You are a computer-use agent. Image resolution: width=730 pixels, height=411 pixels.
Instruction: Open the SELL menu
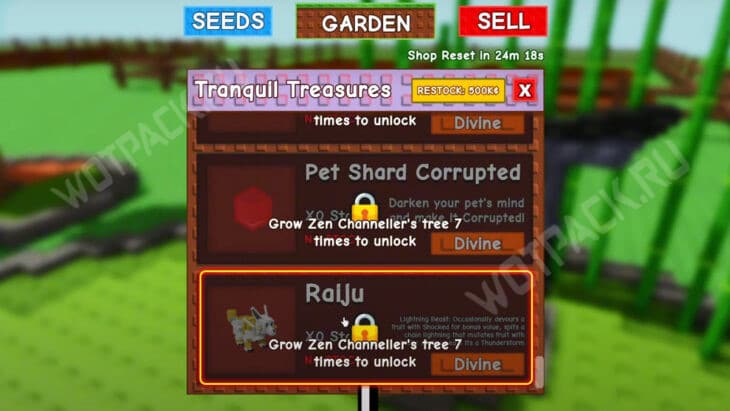click(503, 21)
